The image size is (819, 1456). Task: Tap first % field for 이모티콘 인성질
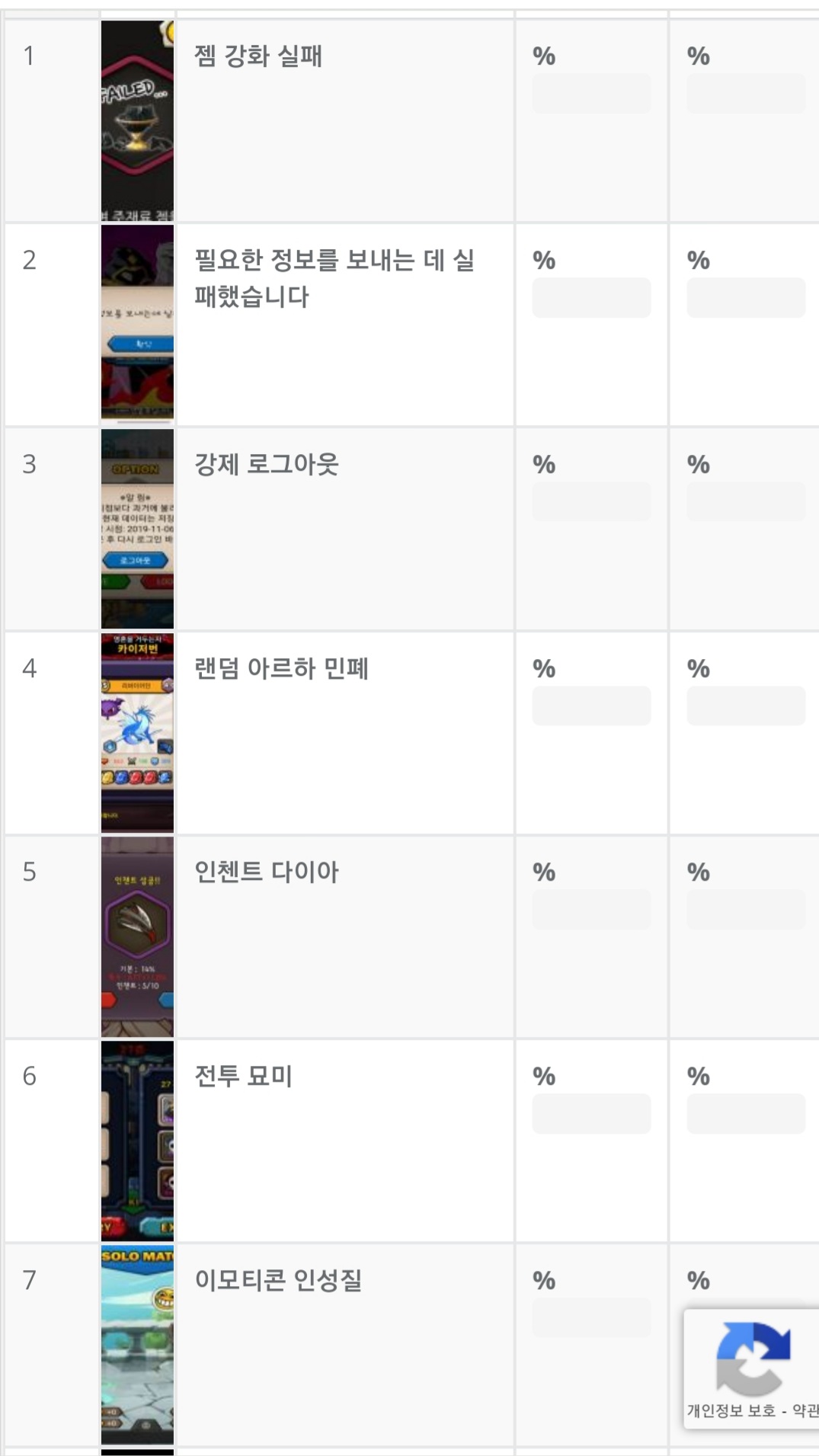point(591,1317)
